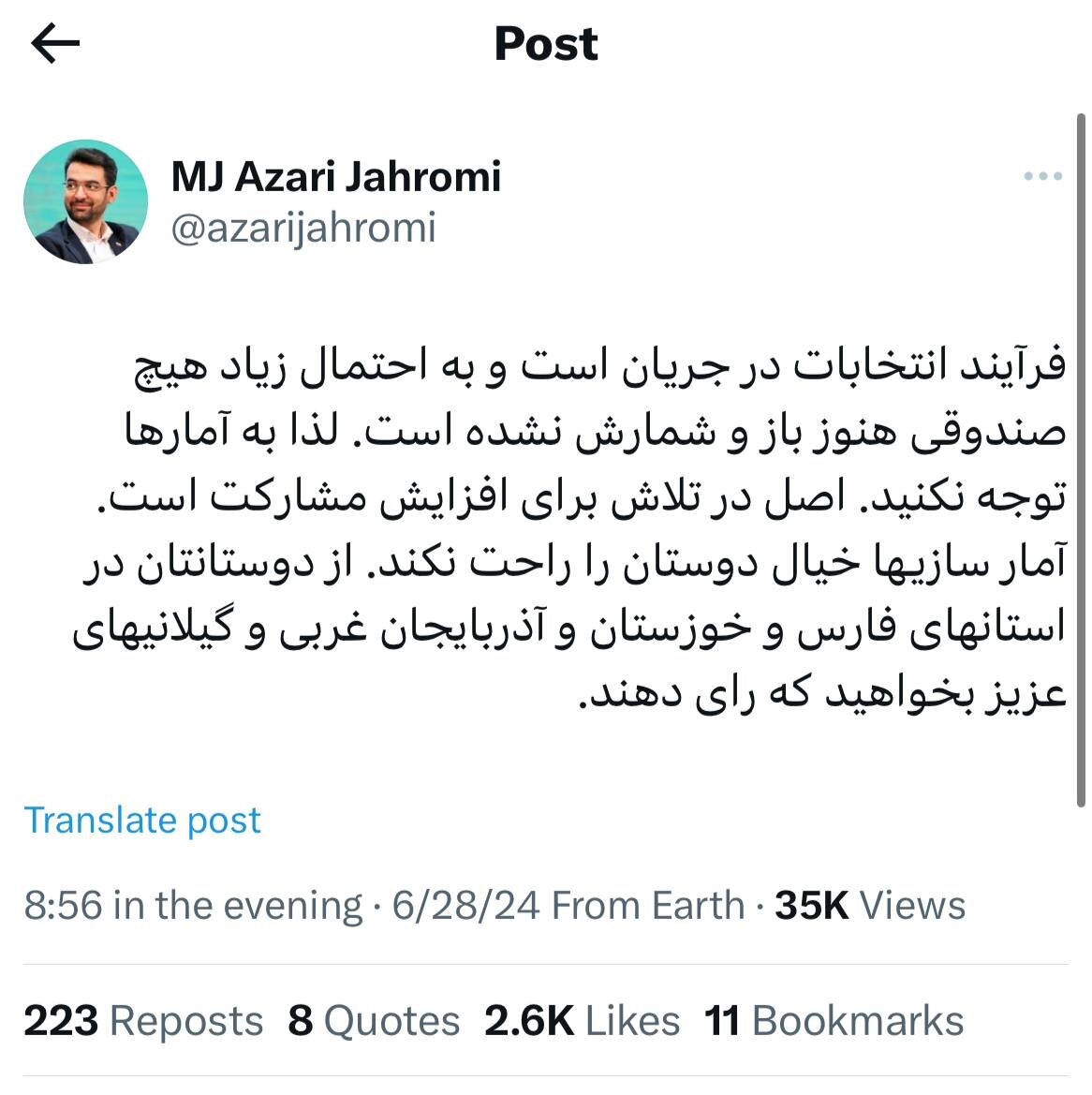Screen dimensions: 1092x1095
Task: View the 223 Reposts list
Action: tap(143, 1020)
